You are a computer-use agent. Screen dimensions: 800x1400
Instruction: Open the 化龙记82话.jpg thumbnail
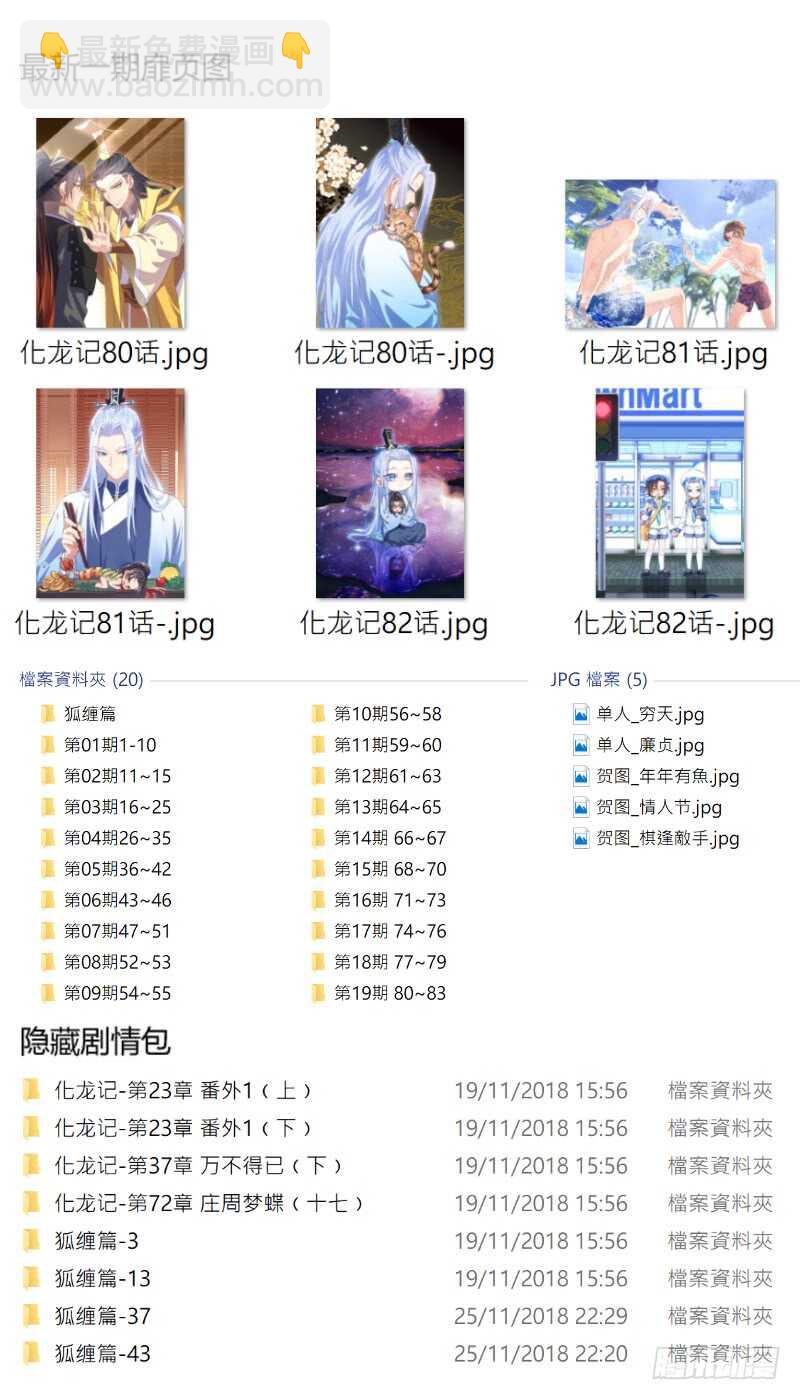pos(389,495)
